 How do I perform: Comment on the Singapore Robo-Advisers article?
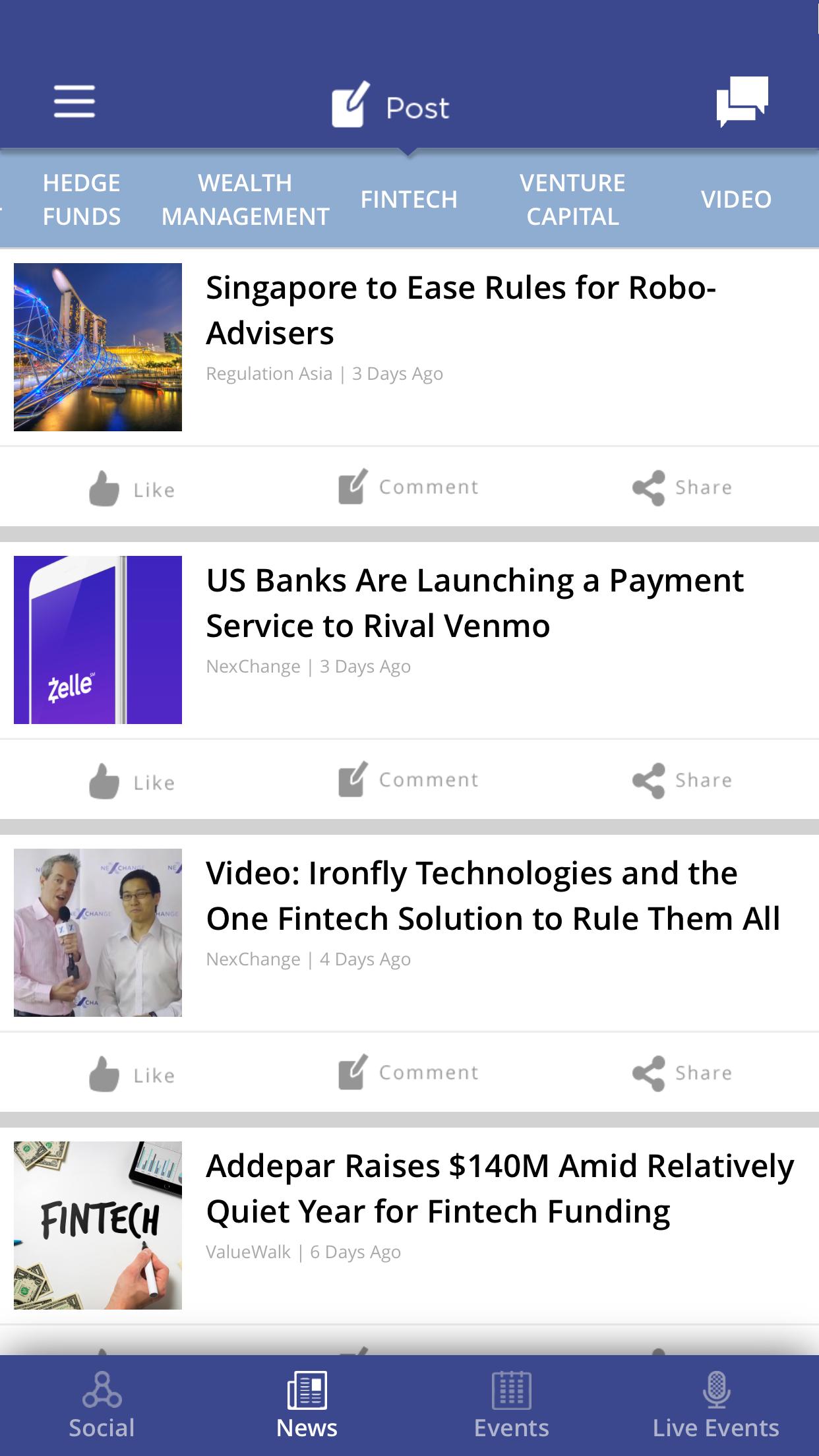pos(409,487)
